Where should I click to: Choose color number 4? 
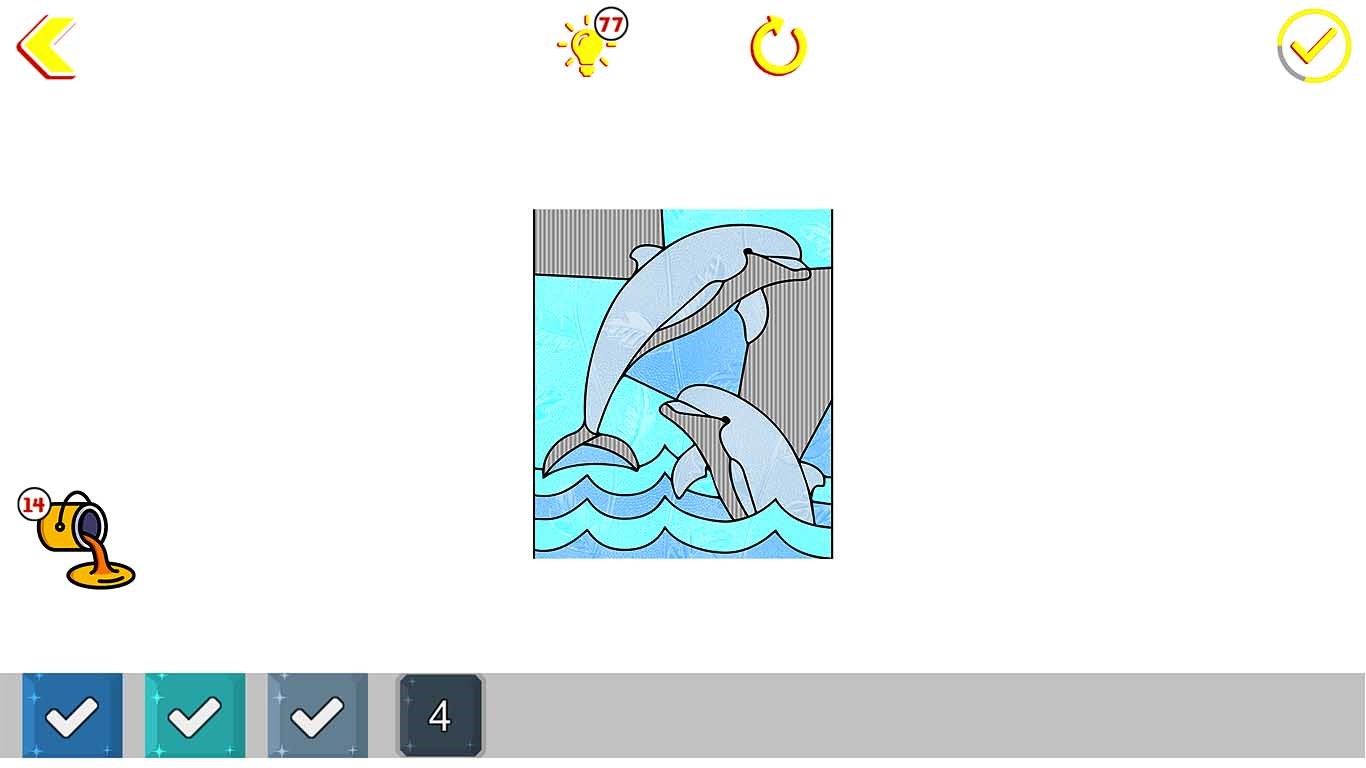pyautogui.click(x=440, y=715)
